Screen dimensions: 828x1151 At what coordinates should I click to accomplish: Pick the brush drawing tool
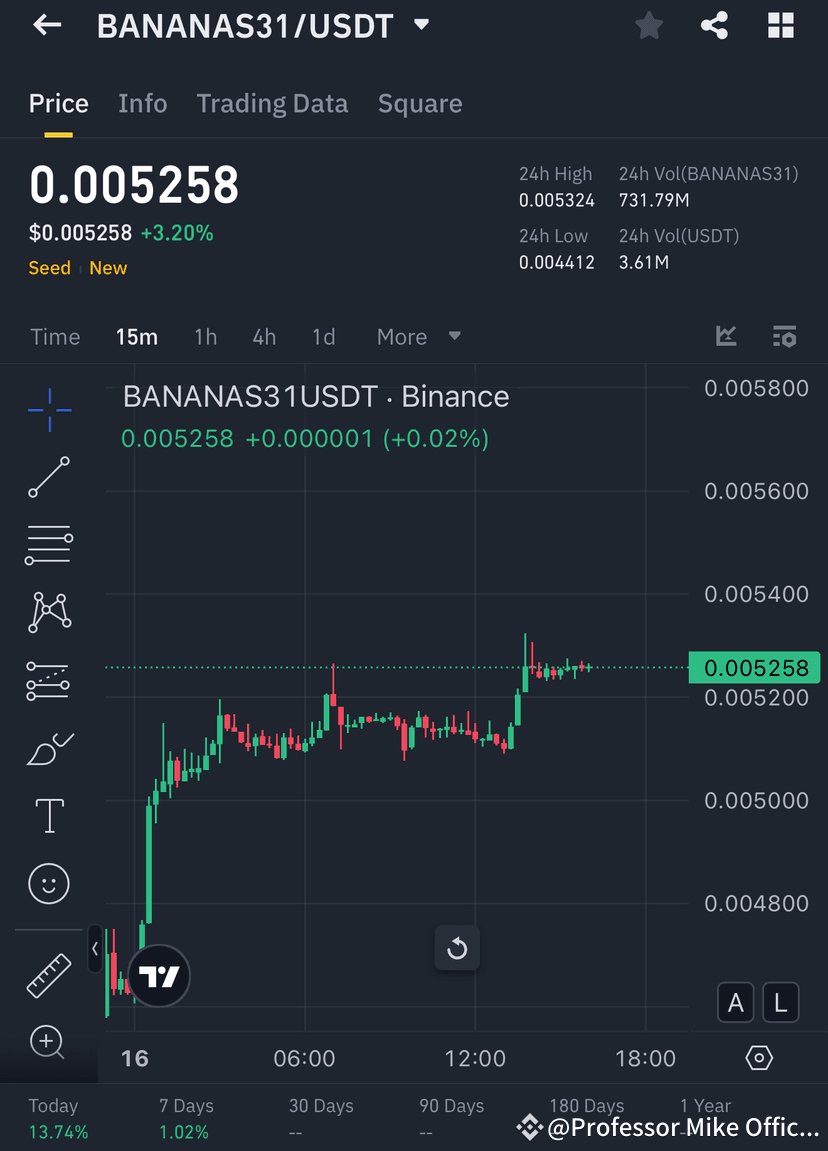coord(48,749)
